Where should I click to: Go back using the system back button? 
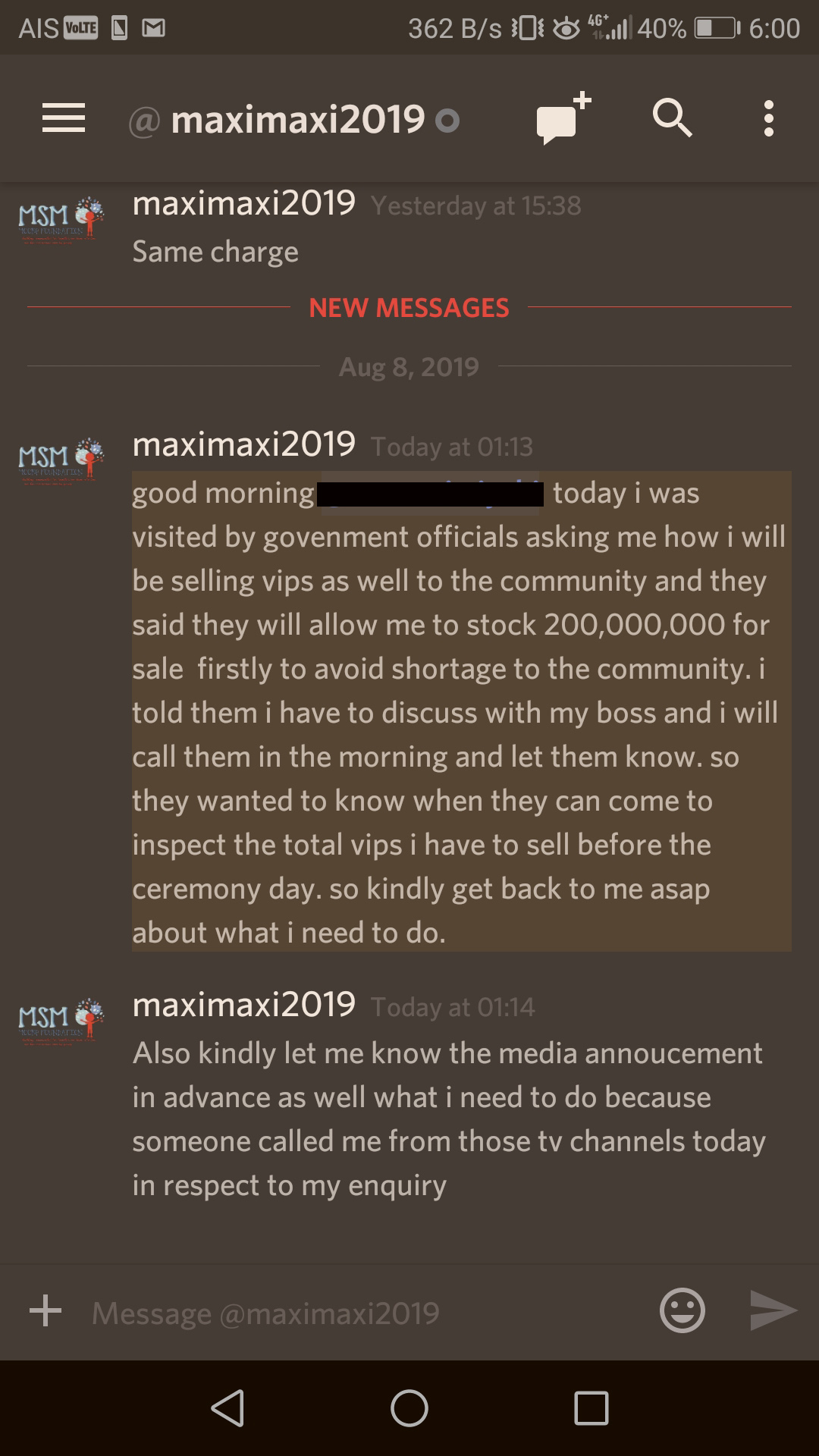227,1408
